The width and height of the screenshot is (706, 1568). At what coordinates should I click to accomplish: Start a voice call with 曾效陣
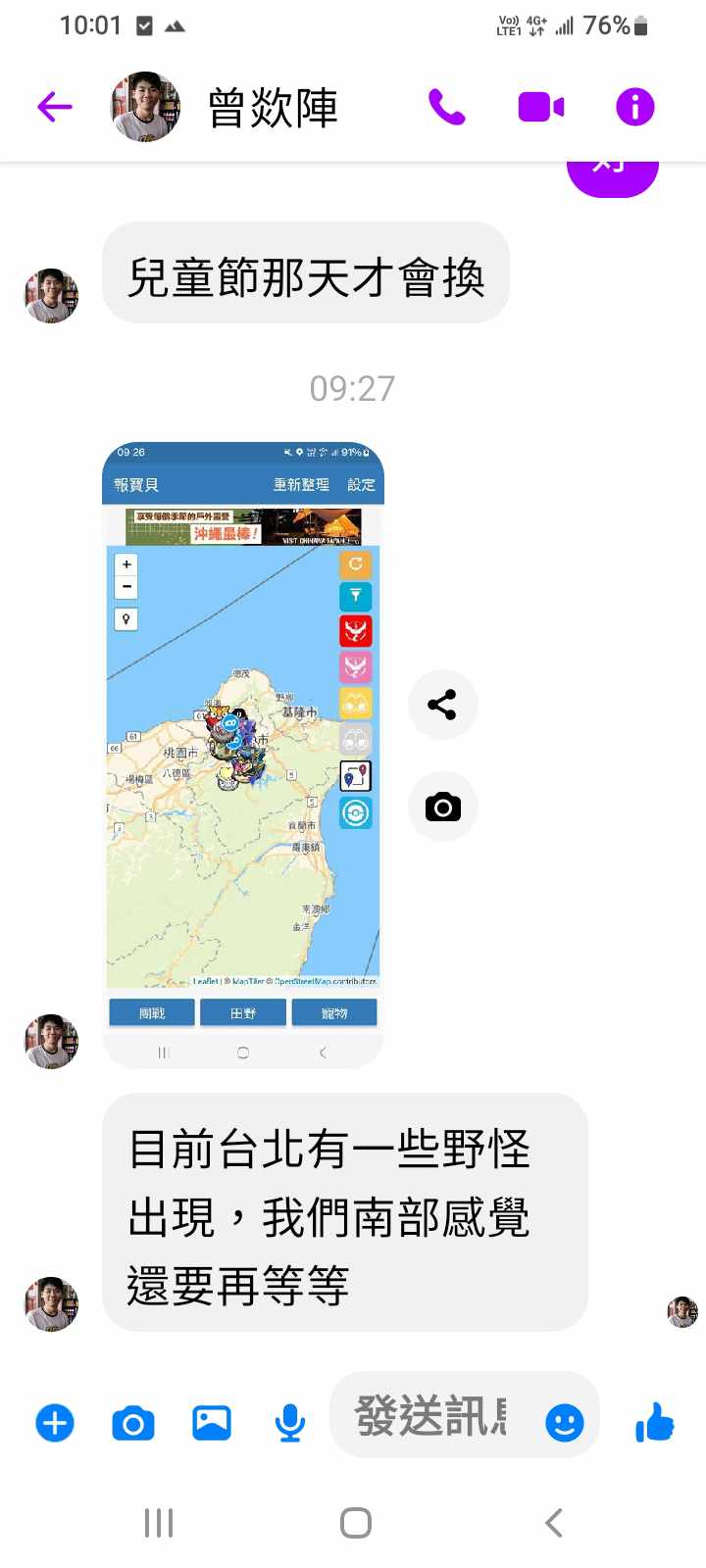point(447,107)
